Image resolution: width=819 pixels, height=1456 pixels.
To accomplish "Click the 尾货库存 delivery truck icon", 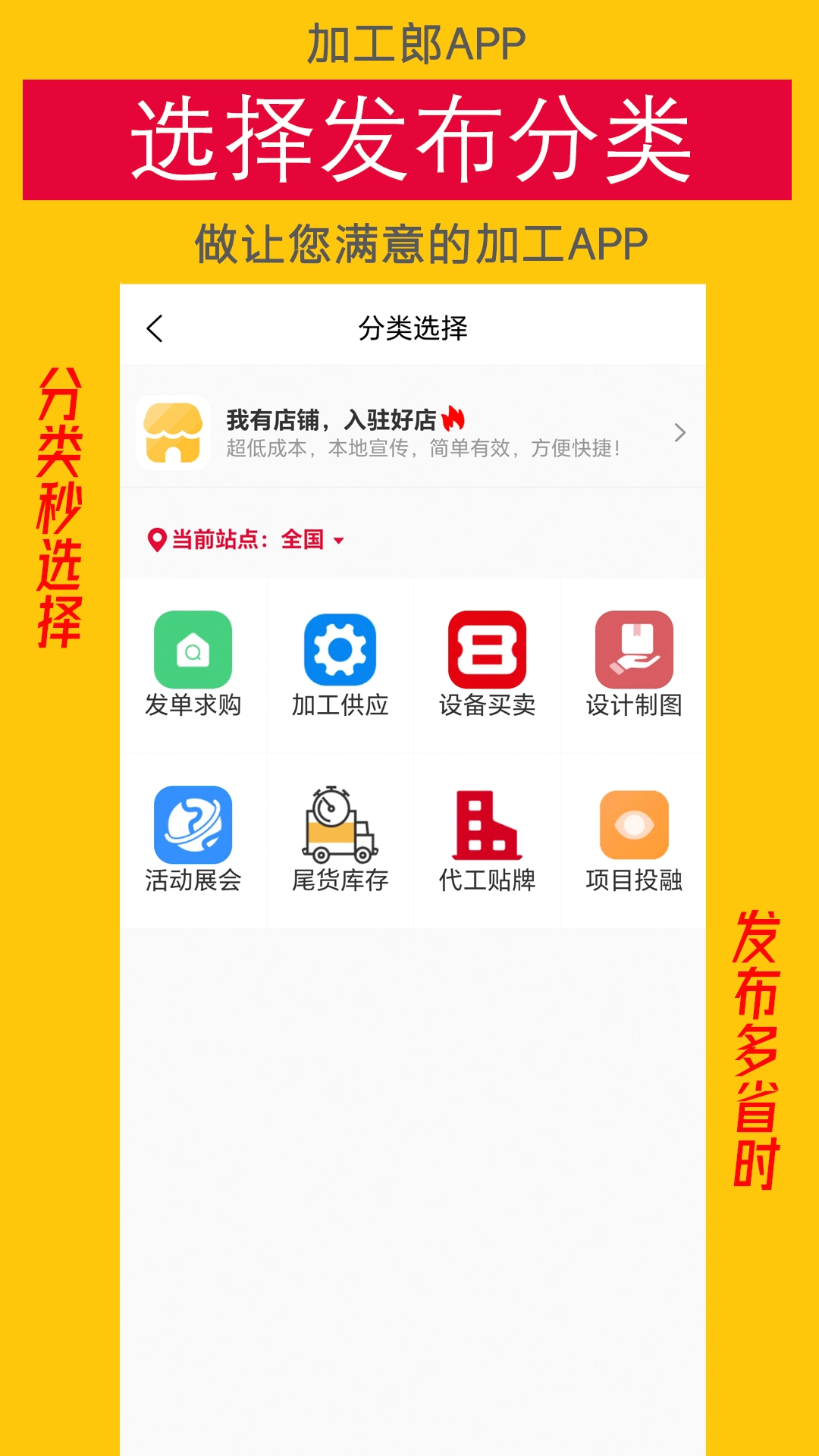I will tap(339, 827).
